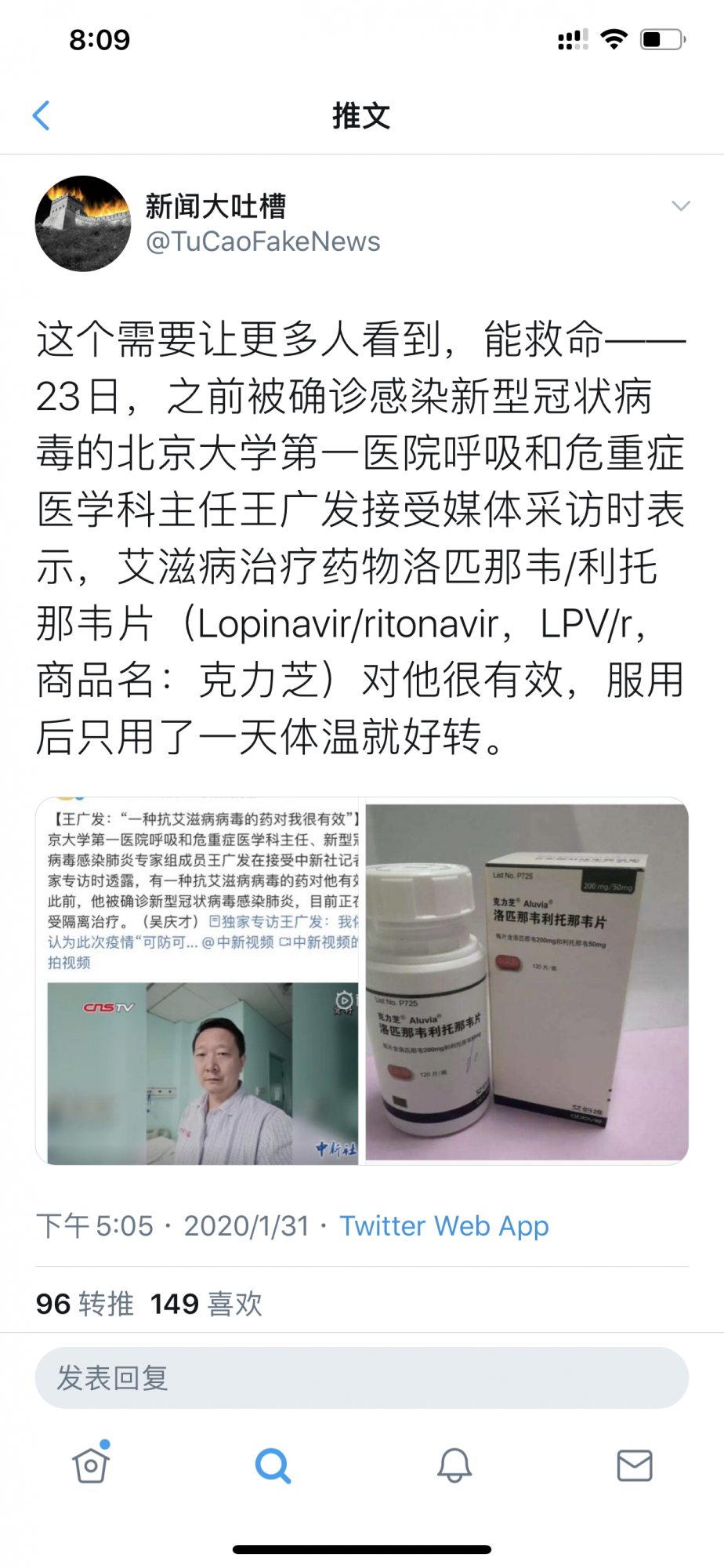Tap the 发表回复 reply field
This screenshot has width=724, height=1568.
(x=361, y=1377)
